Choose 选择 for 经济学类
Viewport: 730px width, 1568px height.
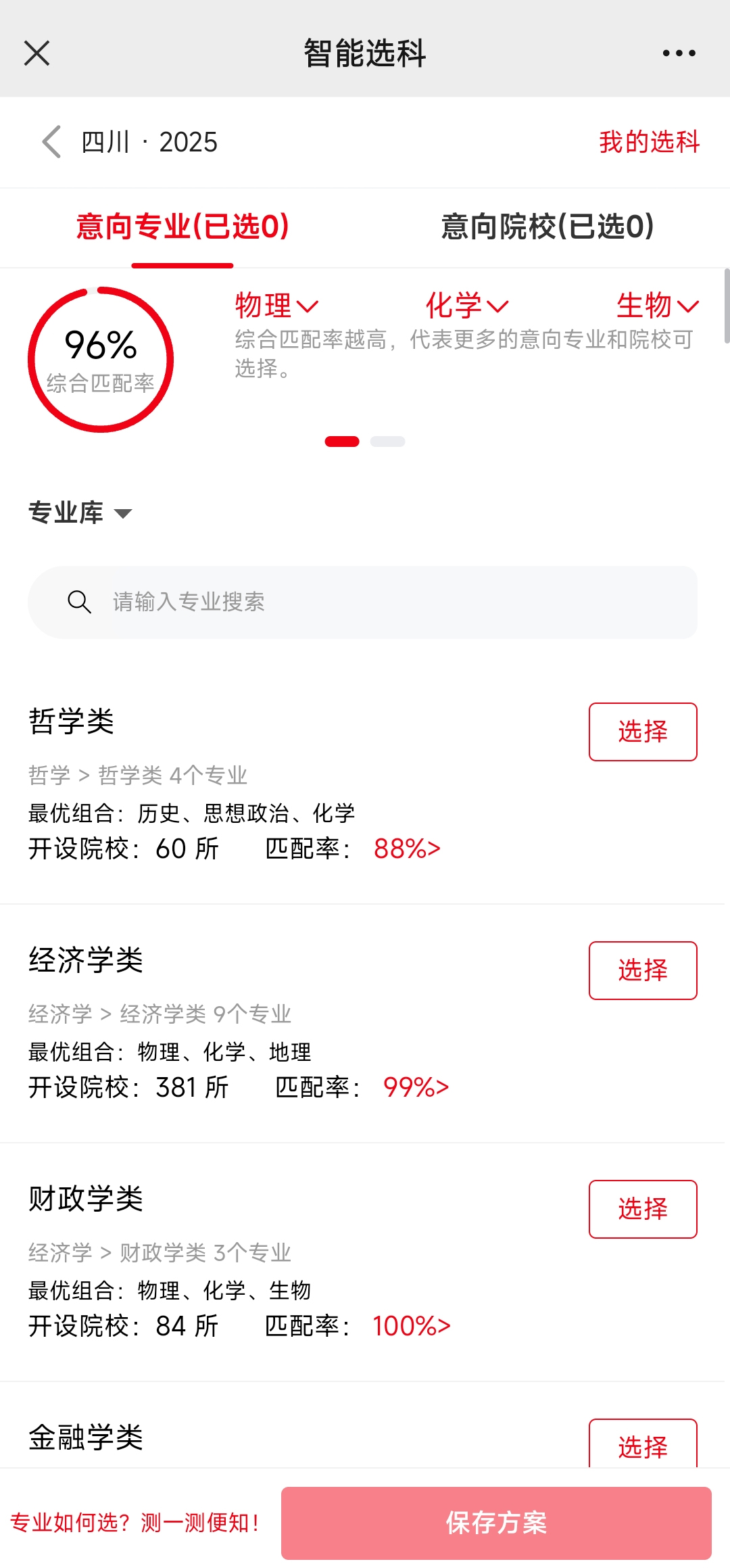(643, 970)
